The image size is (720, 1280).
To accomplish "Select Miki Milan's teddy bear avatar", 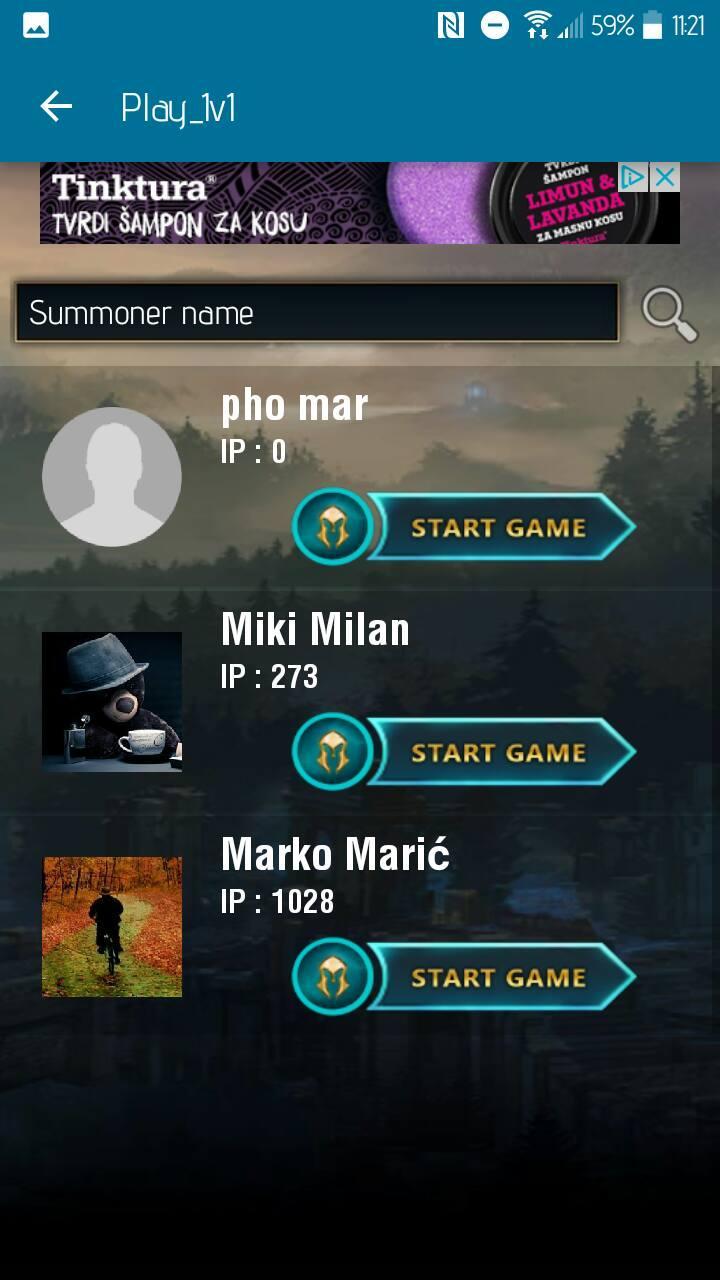I will [x=112, y=701].
